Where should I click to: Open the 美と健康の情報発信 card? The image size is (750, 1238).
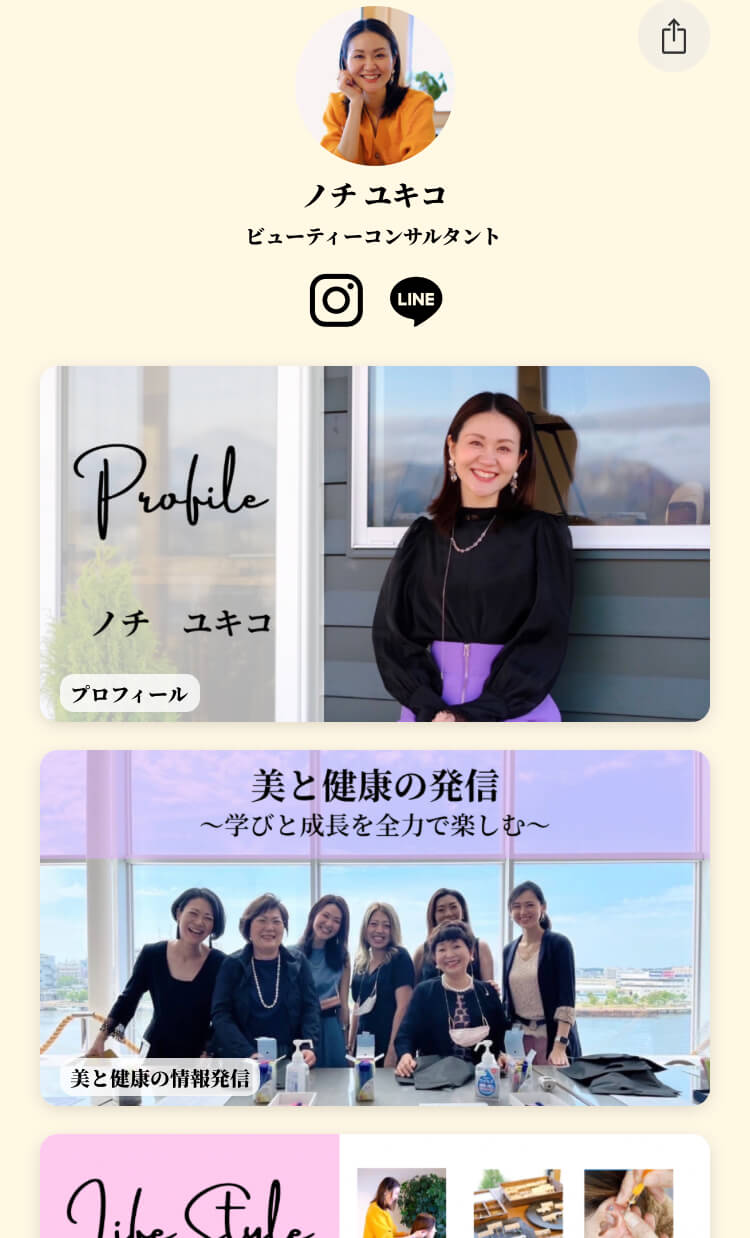point(375,927)
